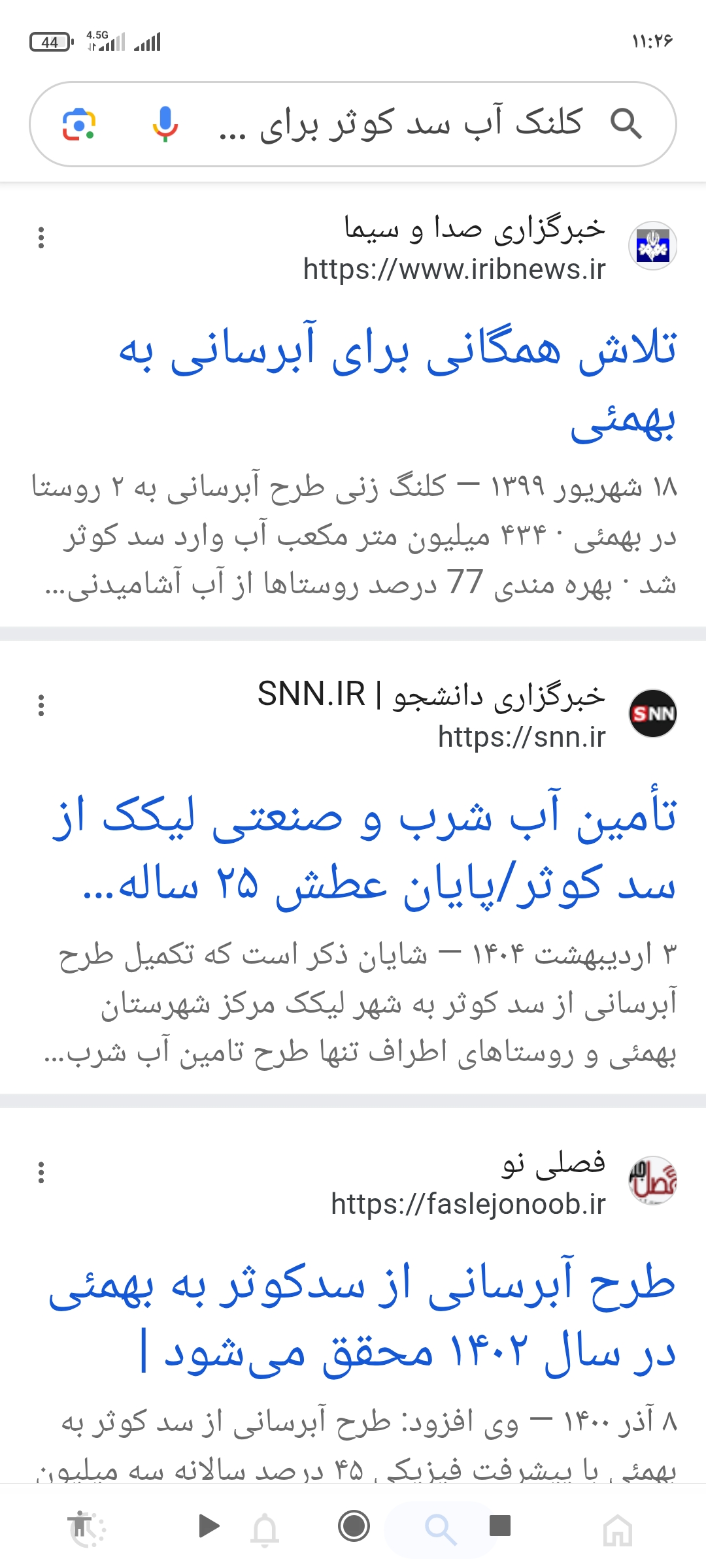Start a voice search with the microphone
The width and height of the screenshot is (706, 1568).
(x=165, y=124)
